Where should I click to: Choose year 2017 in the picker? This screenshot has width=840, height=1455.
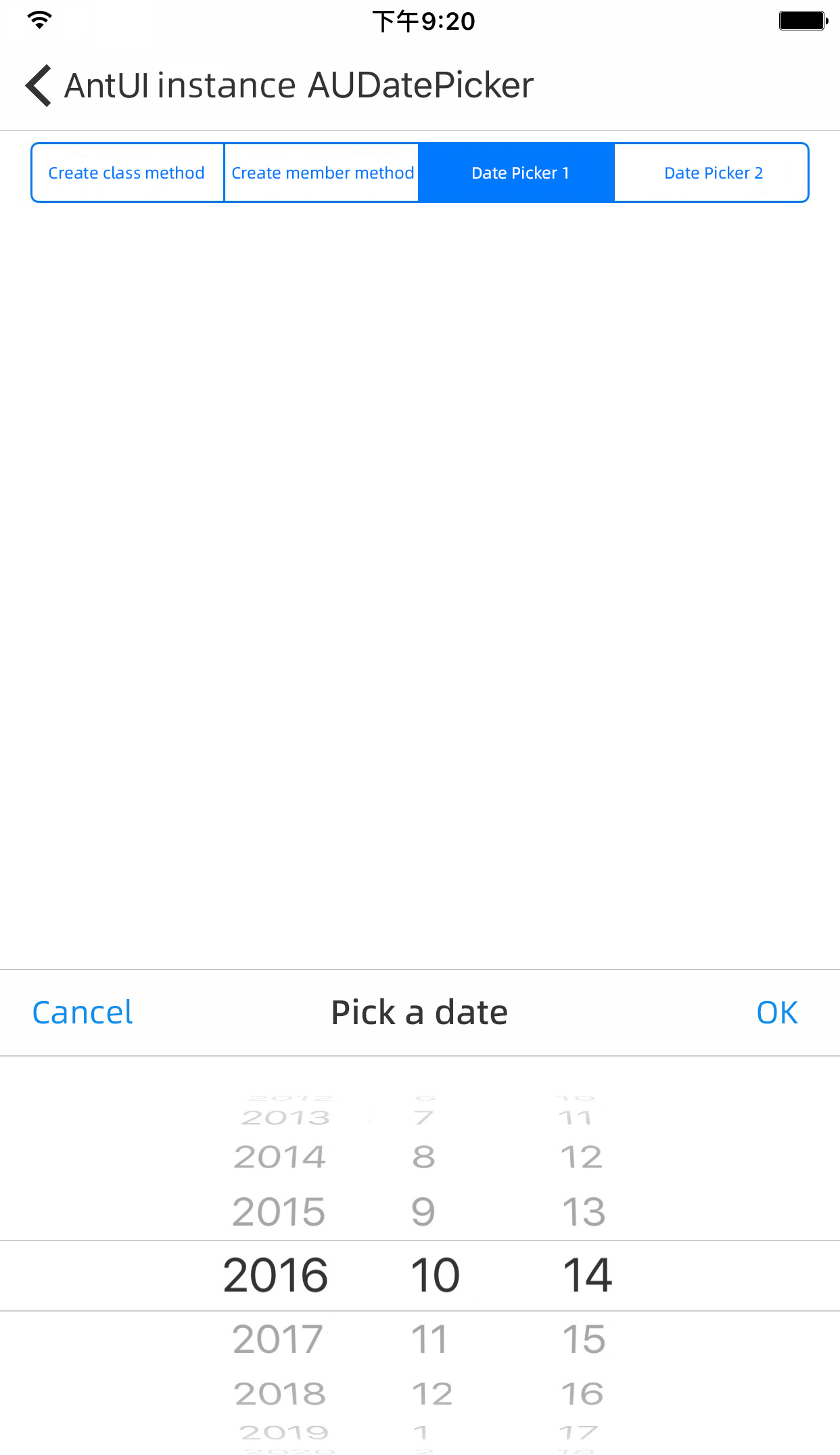(279, 1339)
